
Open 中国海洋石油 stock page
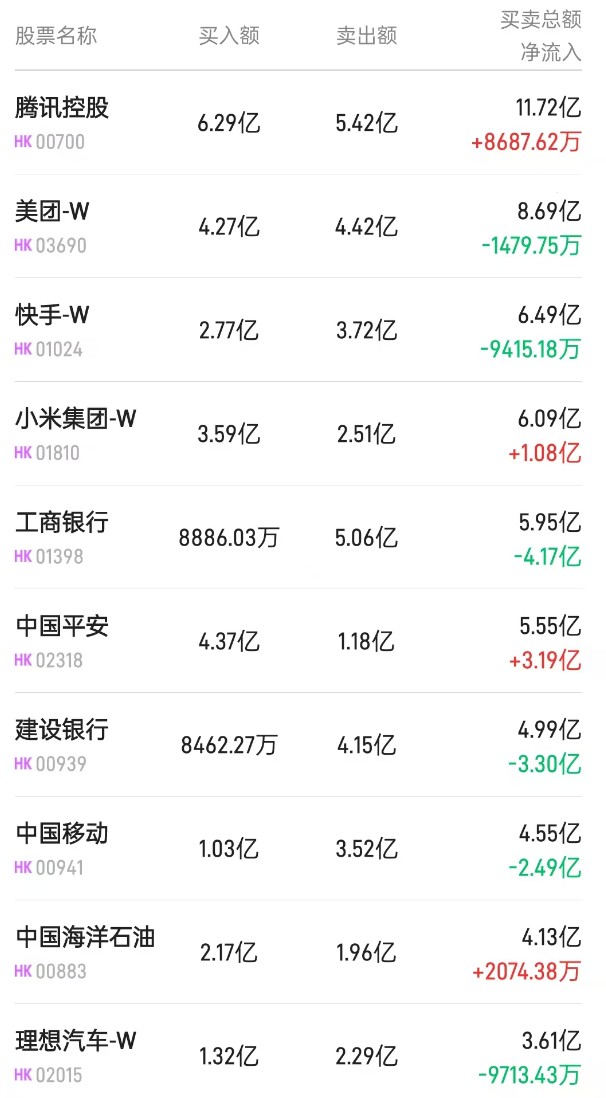(x=85, y=937)
